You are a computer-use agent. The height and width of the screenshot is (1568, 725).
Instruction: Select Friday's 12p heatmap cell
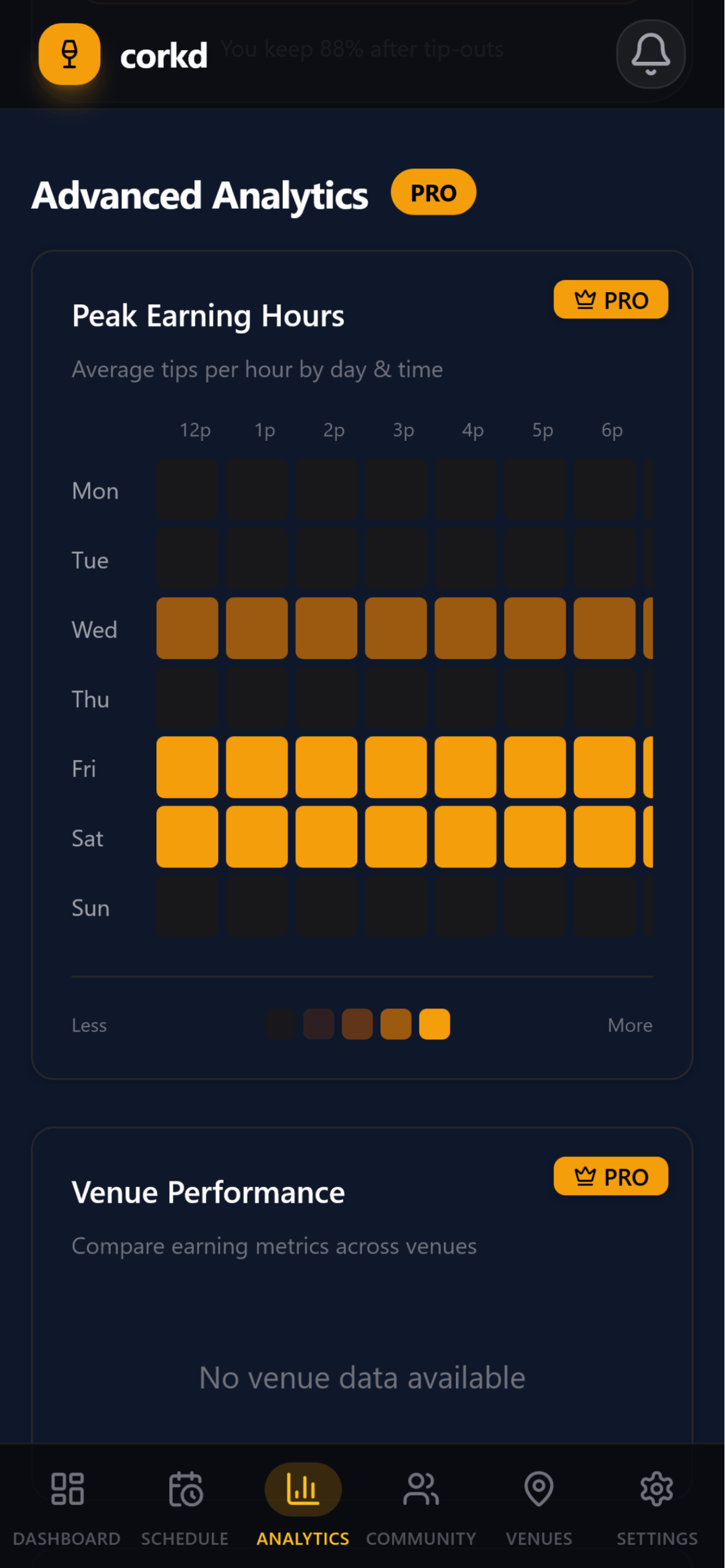(187, 768)
